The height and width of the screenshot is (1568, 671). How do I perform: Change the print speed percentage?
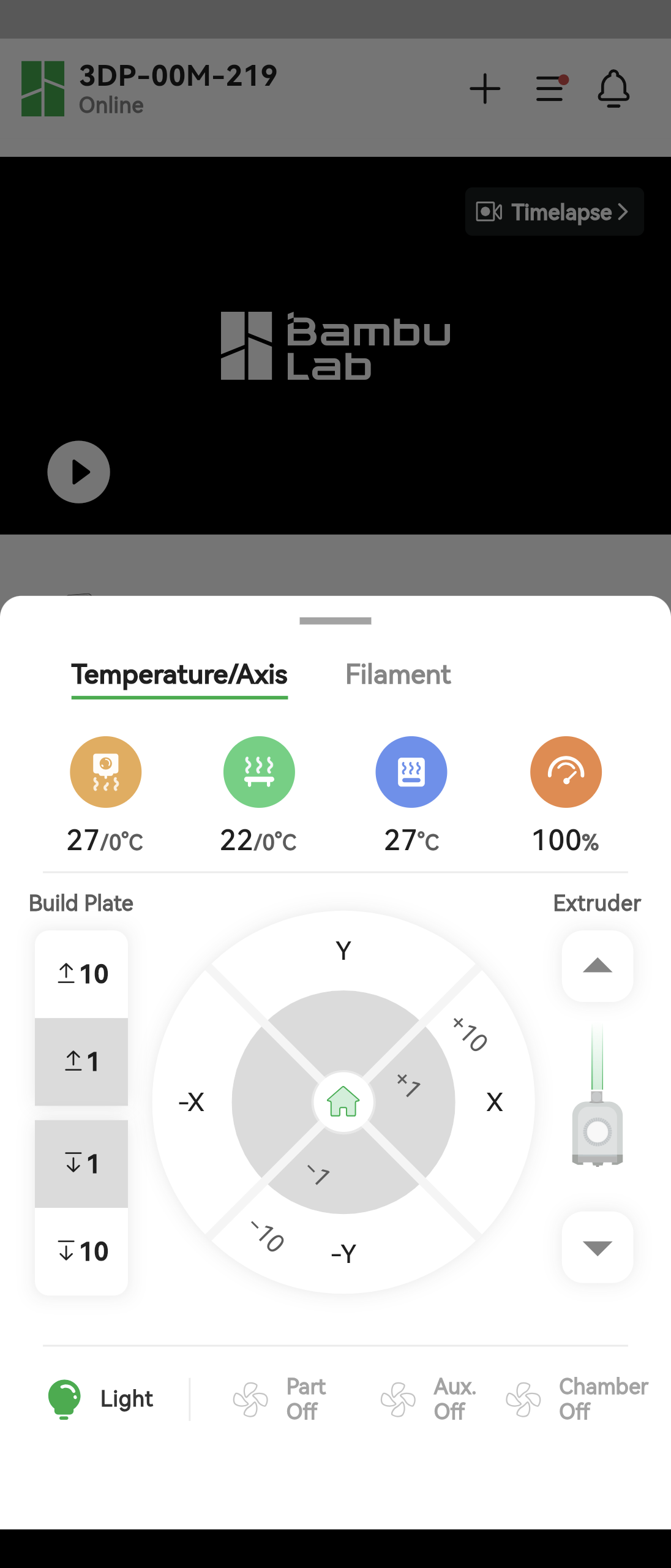point(566,772)
